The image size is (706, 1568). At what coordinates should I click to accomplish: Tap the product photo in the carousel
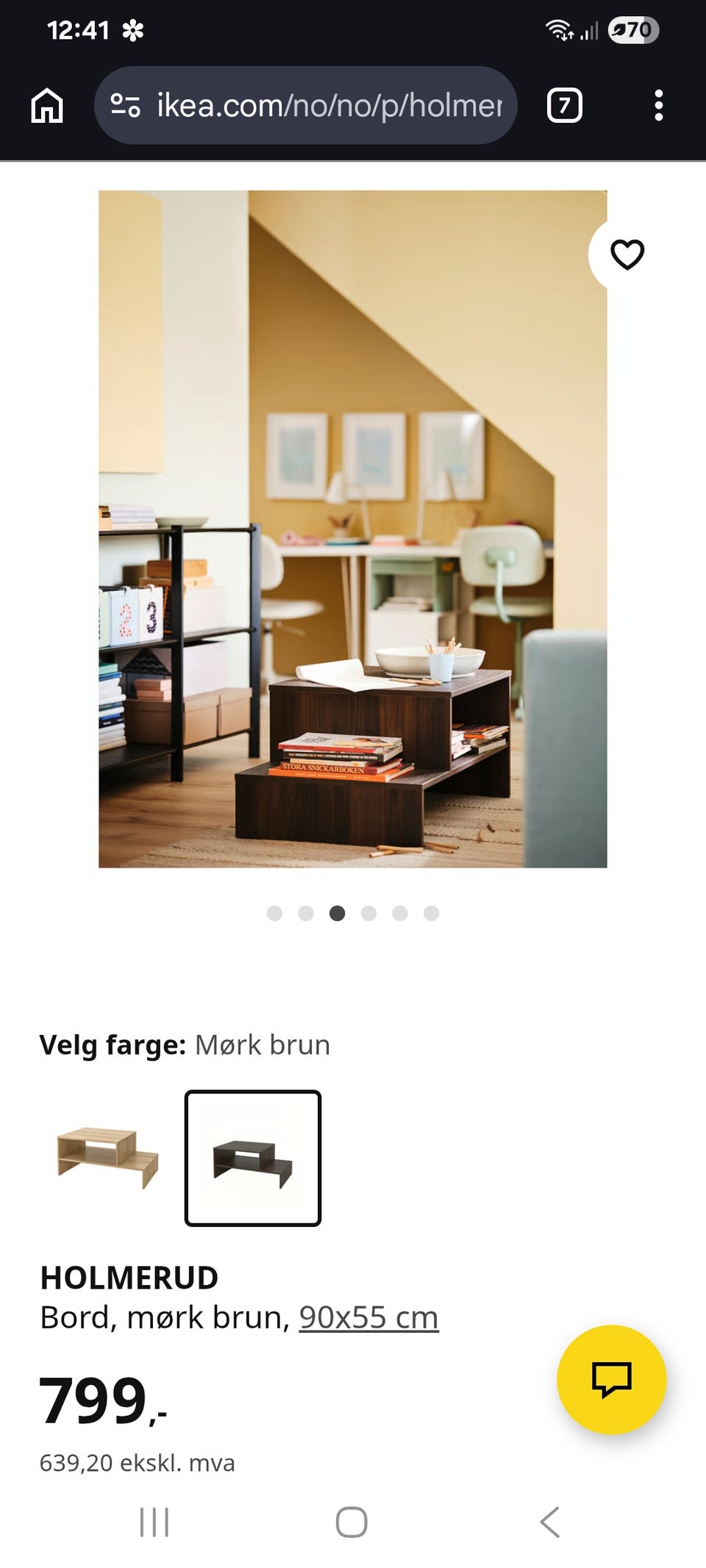(x=353, y=529)
